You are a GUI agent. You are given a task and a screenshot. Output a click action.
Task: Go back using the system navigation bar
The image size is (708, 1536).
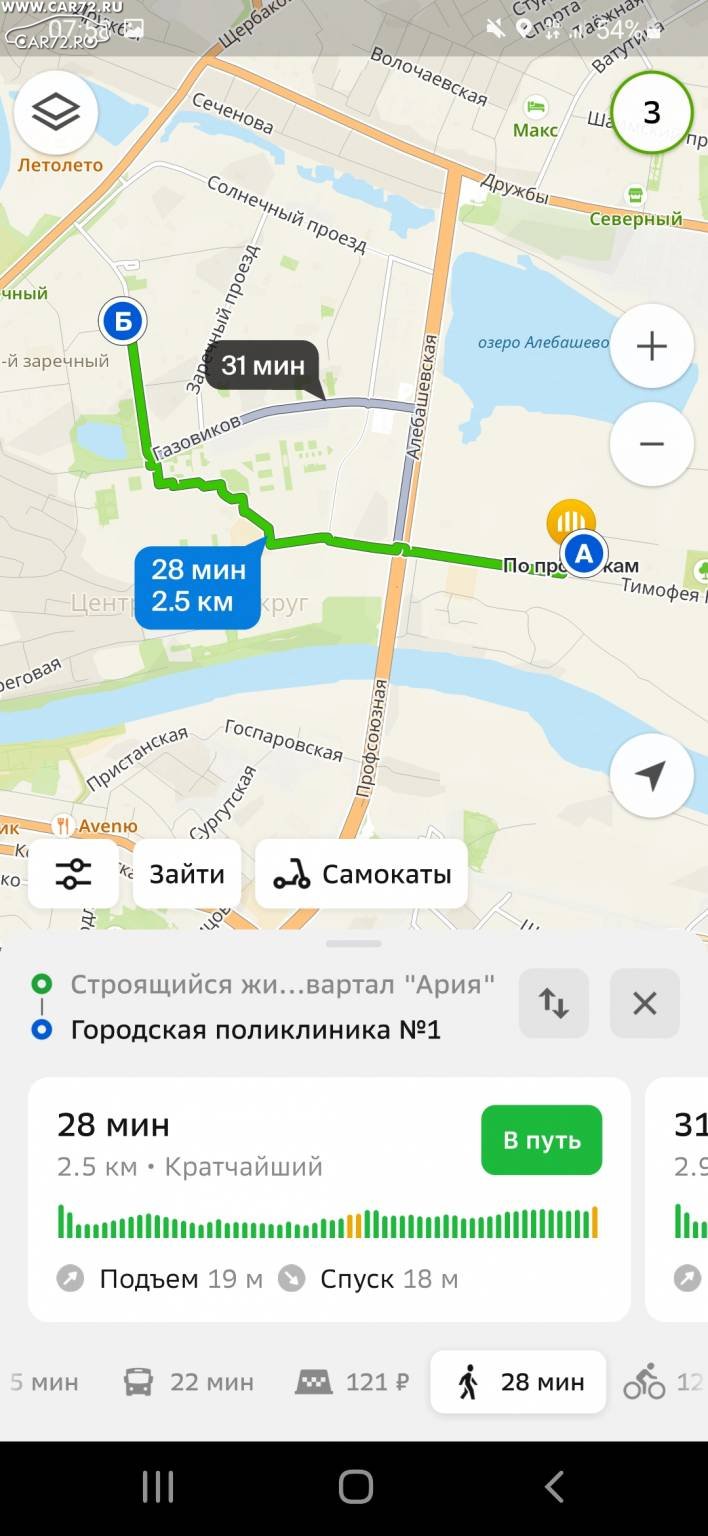[x=553, y=1487]
